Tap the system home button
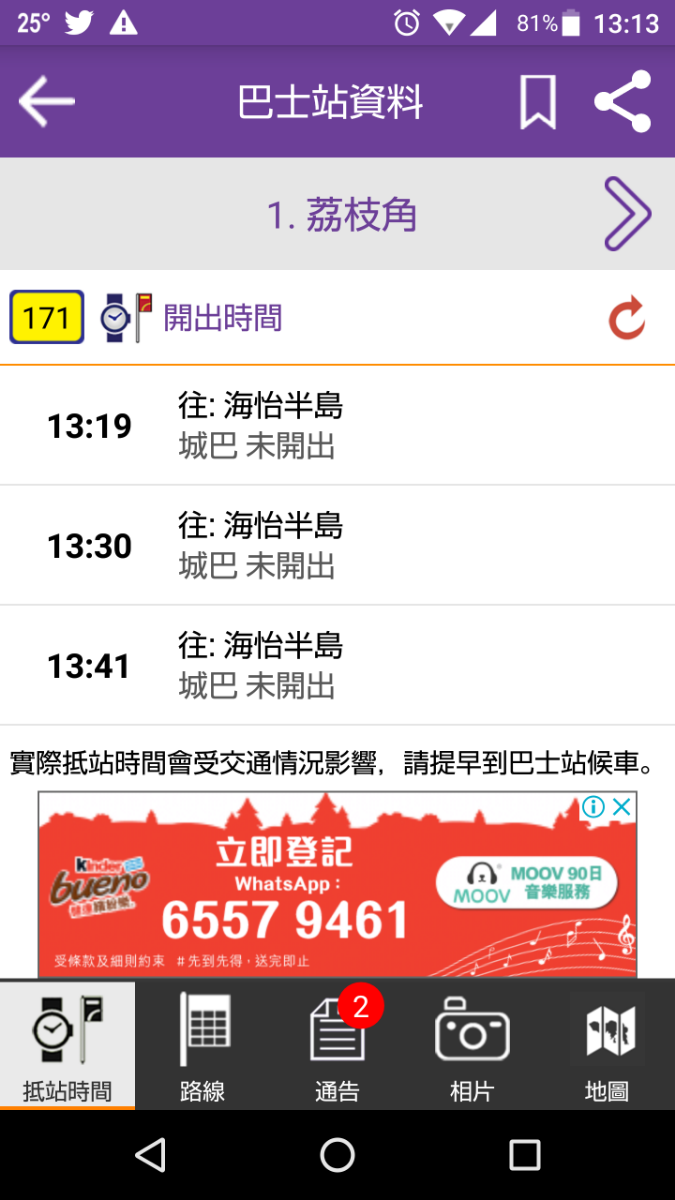This screenshot has height=1200, width=675. 337,1155
